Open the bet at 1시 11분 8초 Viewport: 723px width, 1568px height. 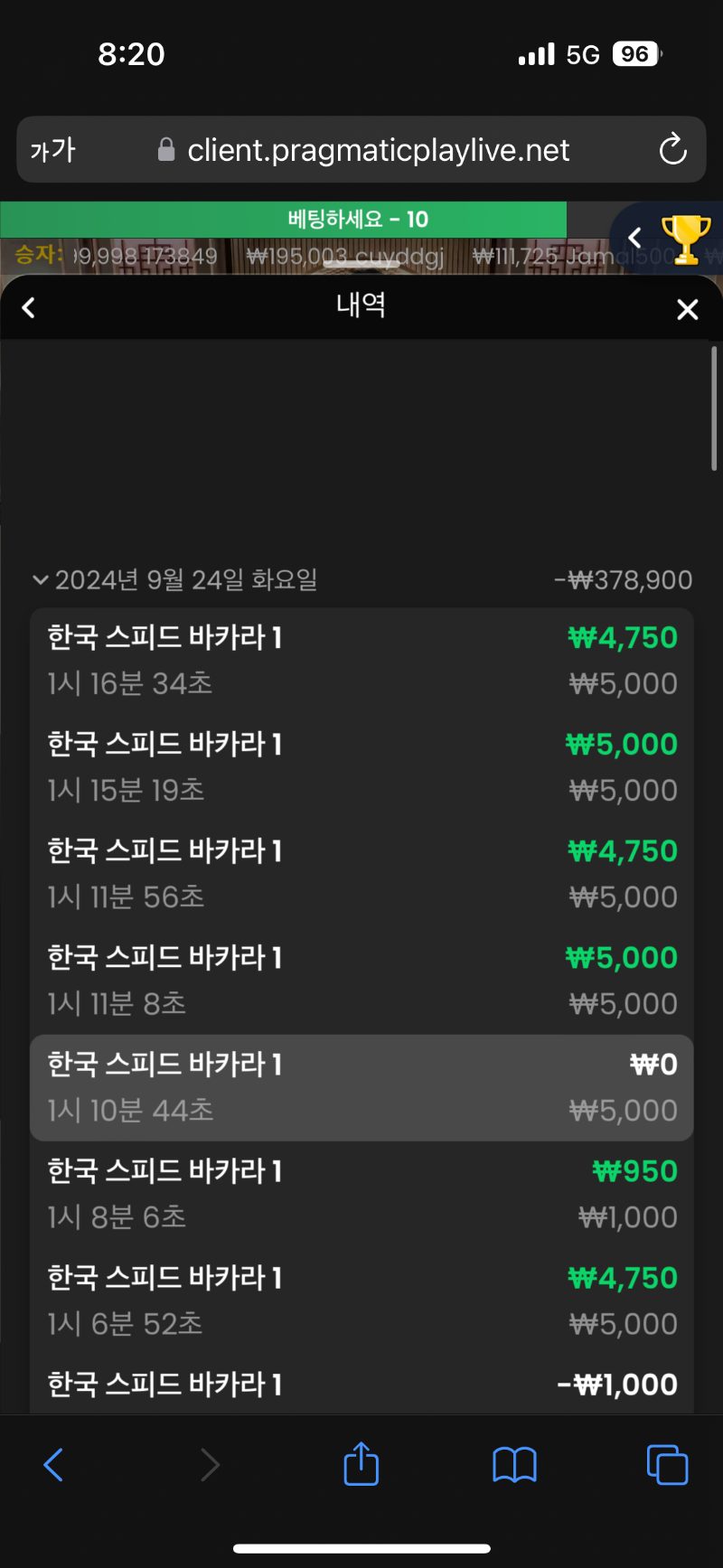click(x=361, y=981)
